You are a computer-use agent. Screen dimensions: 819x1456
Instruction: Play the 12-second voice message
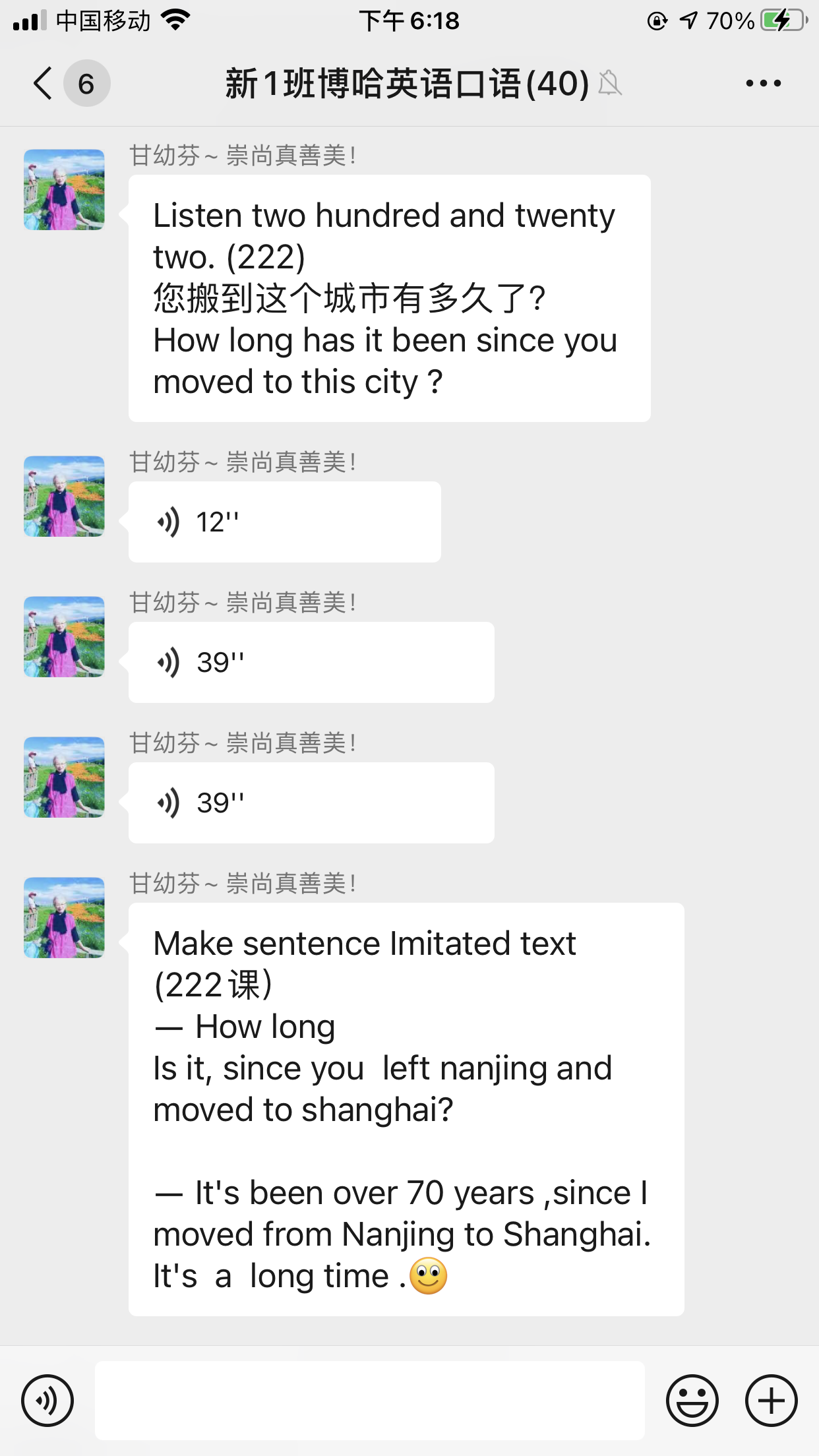284,522
